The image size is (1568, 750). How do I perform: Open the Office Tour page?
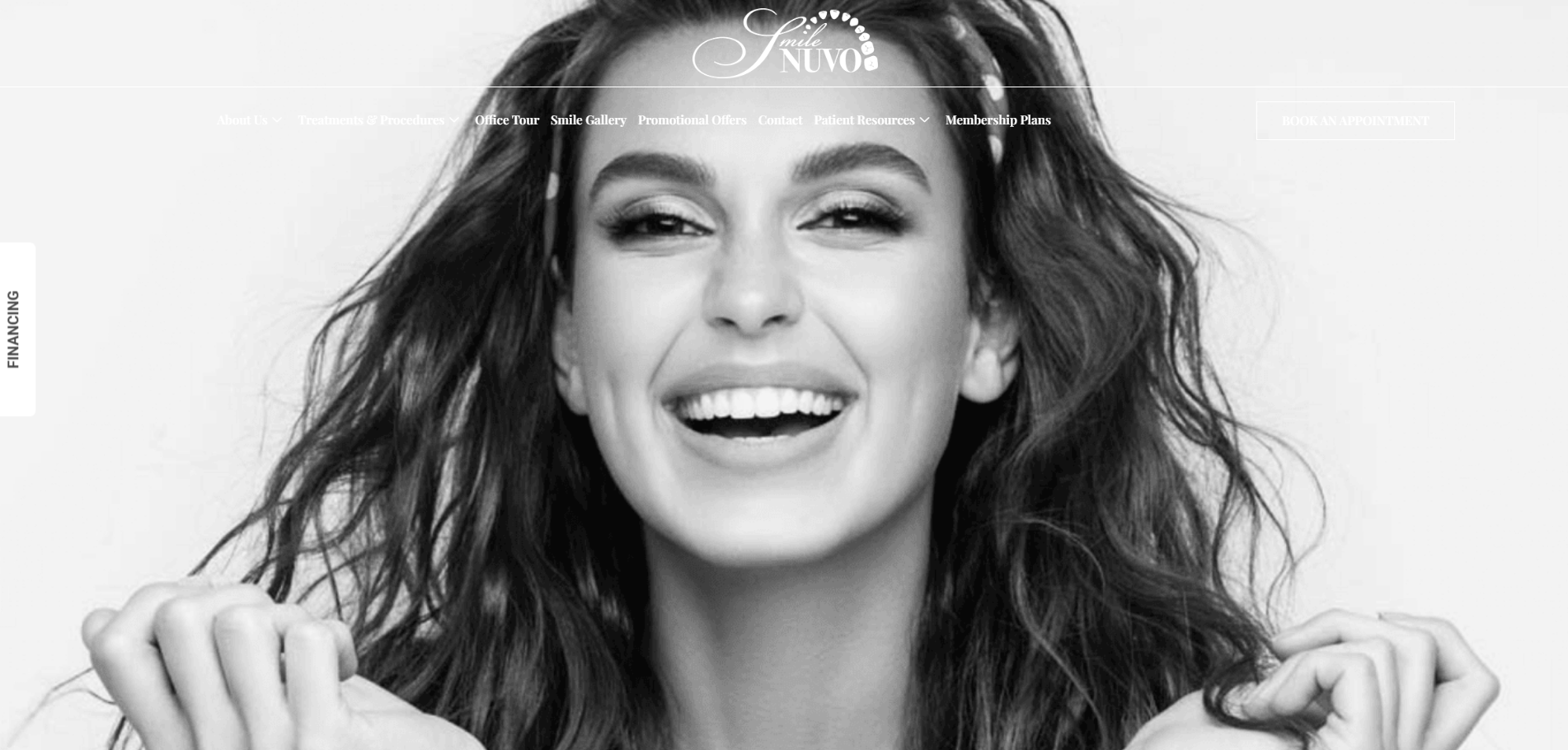coord(506,120)
